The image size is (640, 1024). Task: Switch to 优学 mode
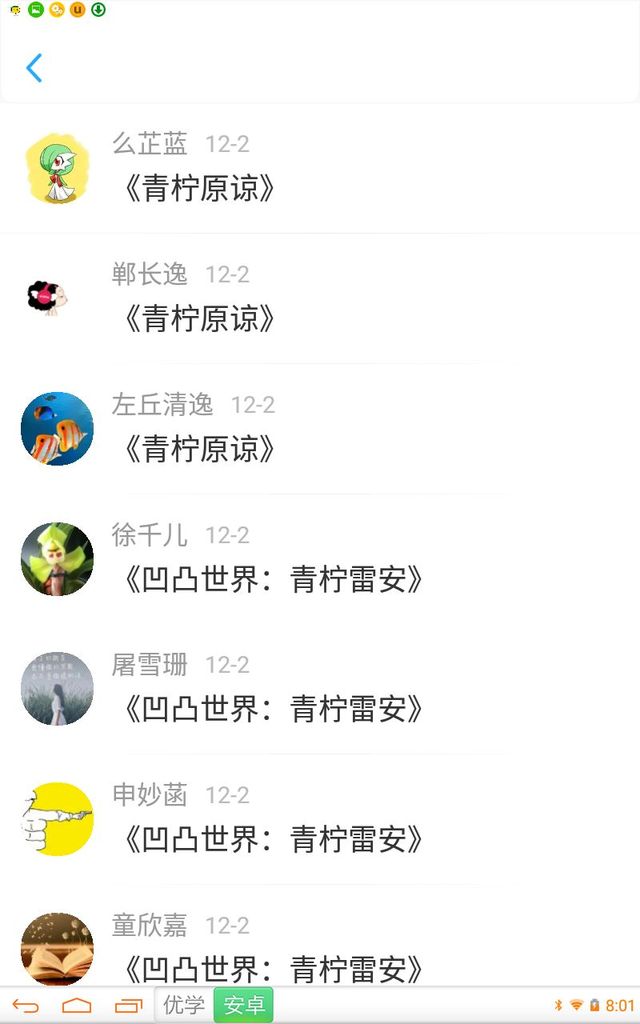[x=184, y=1006]
